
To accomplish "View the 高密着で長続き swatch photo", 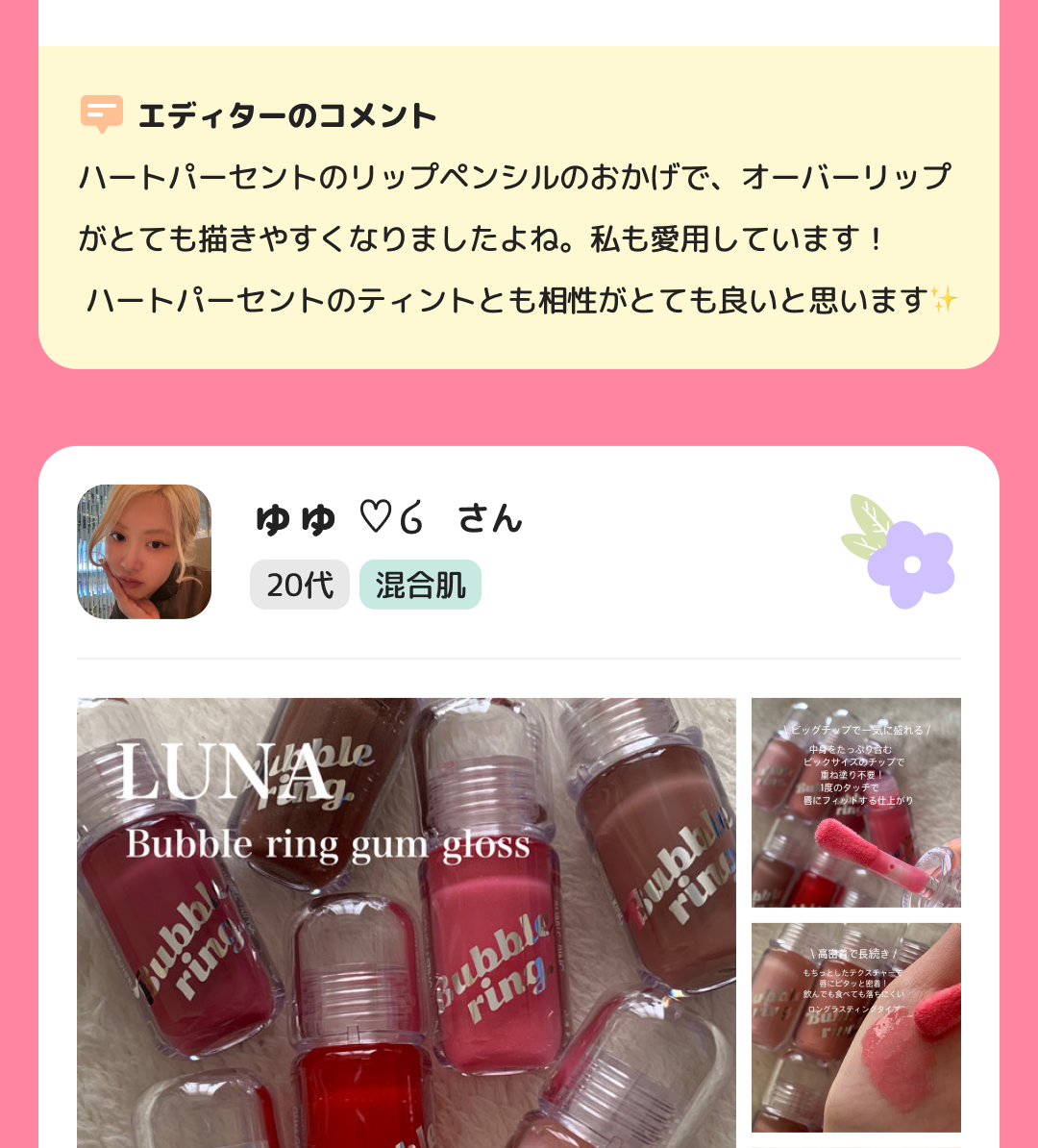I will coord(855,1027).
